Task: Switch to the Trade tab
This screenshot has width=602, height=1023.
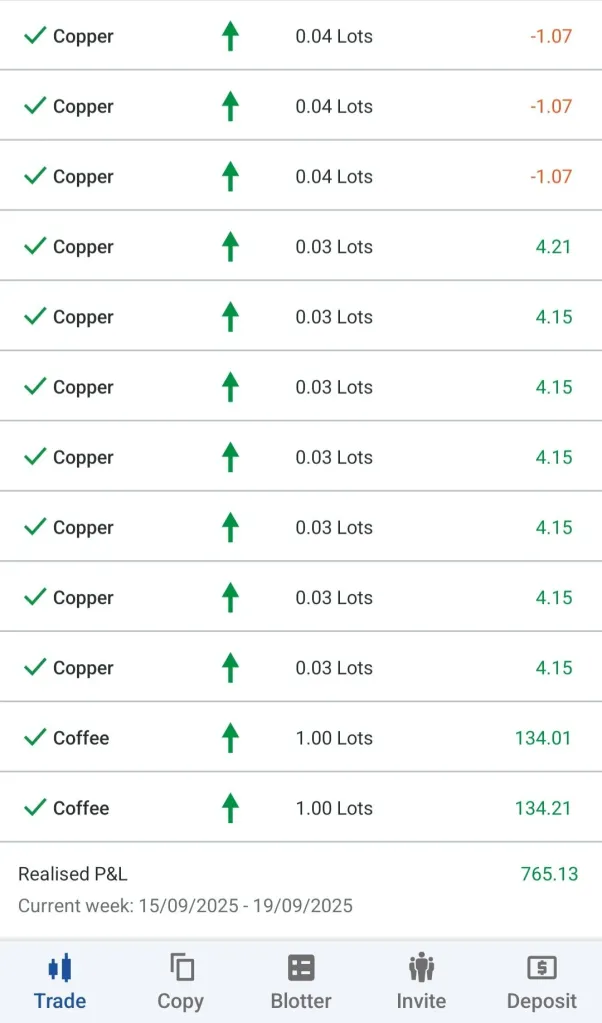Action: [60, 982]
